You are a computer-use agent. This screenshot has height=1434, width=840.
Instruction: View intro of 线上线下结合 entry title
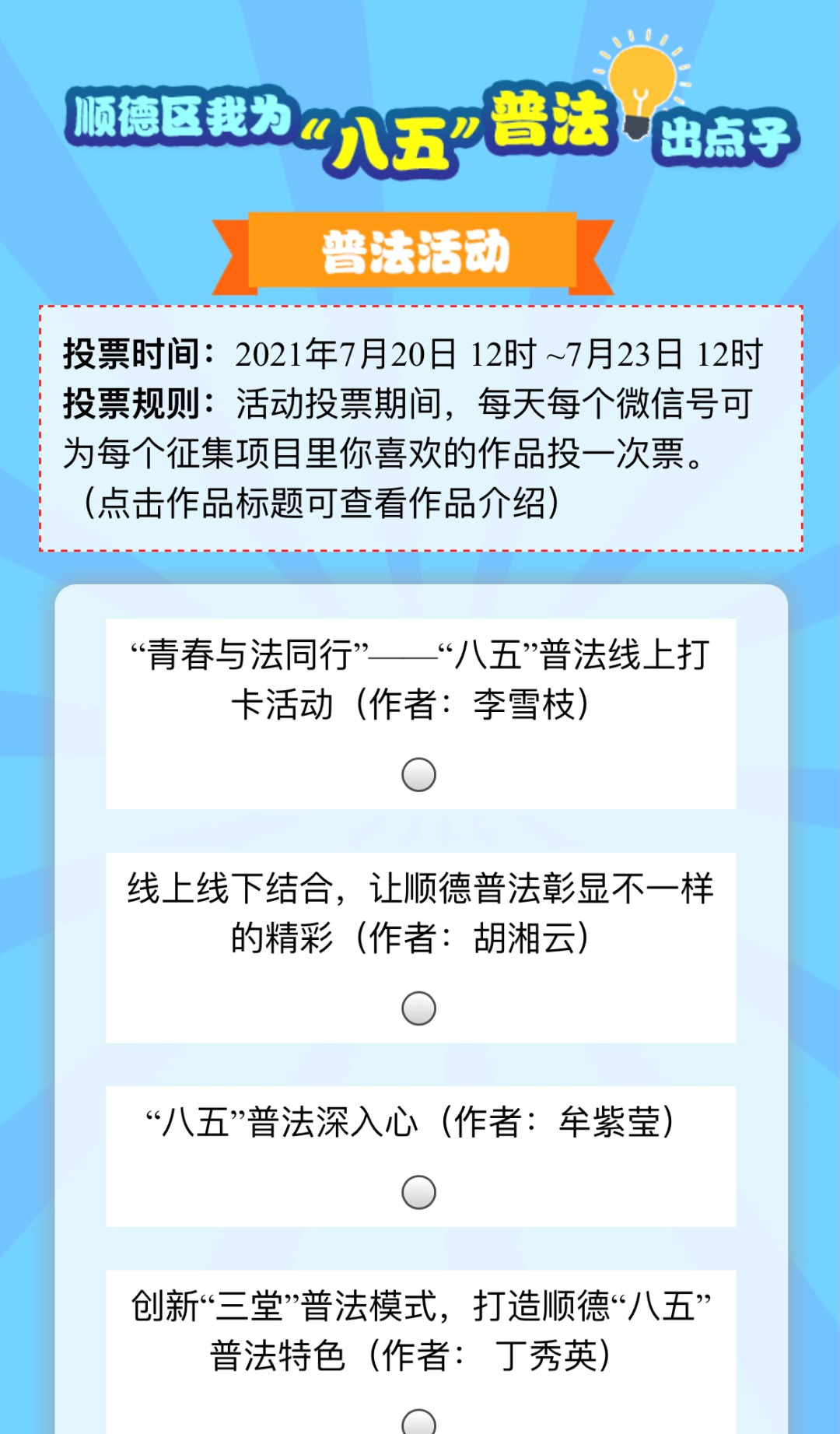point(420,912)
